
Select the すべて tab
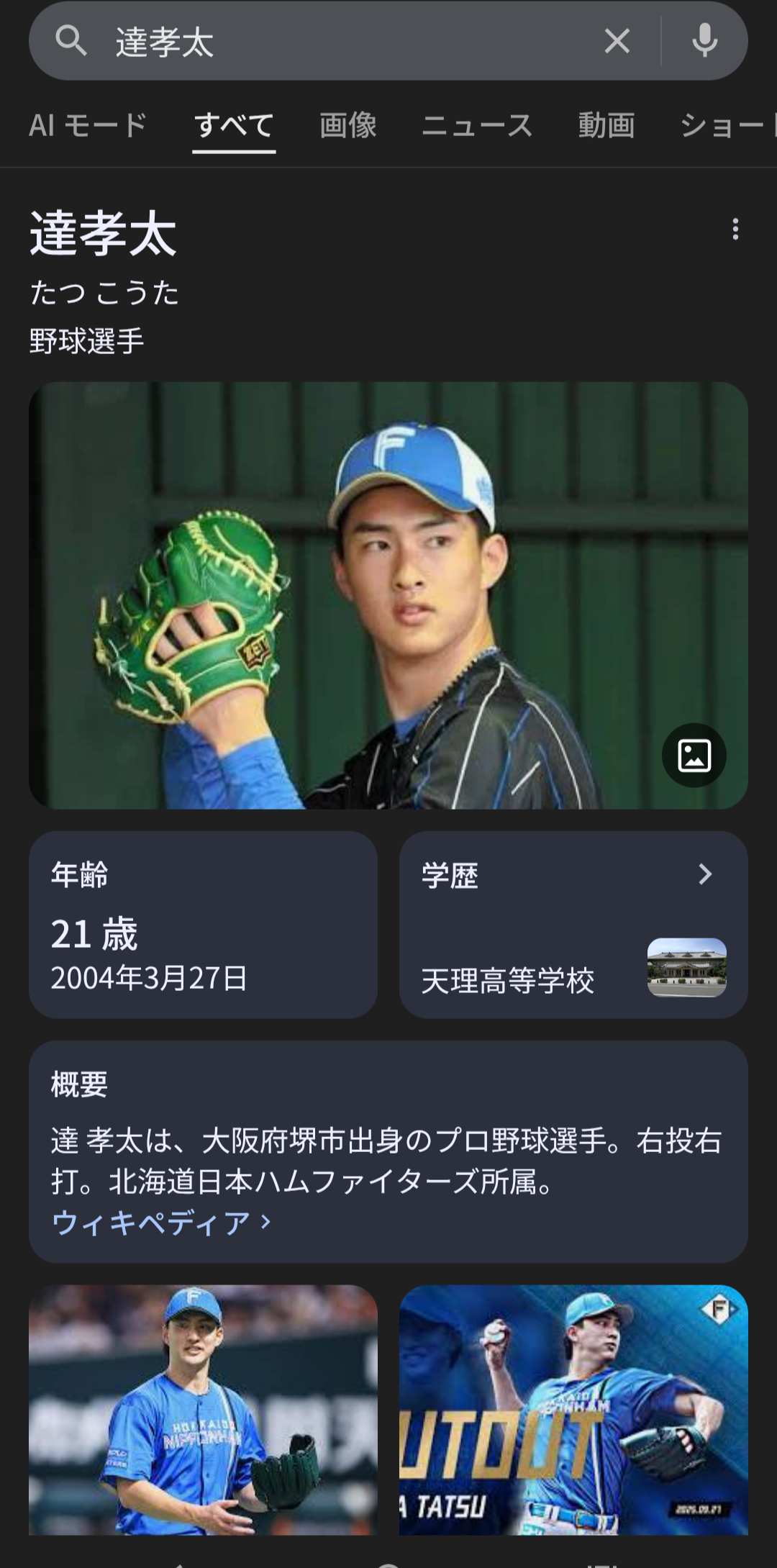tap(234, 125)
